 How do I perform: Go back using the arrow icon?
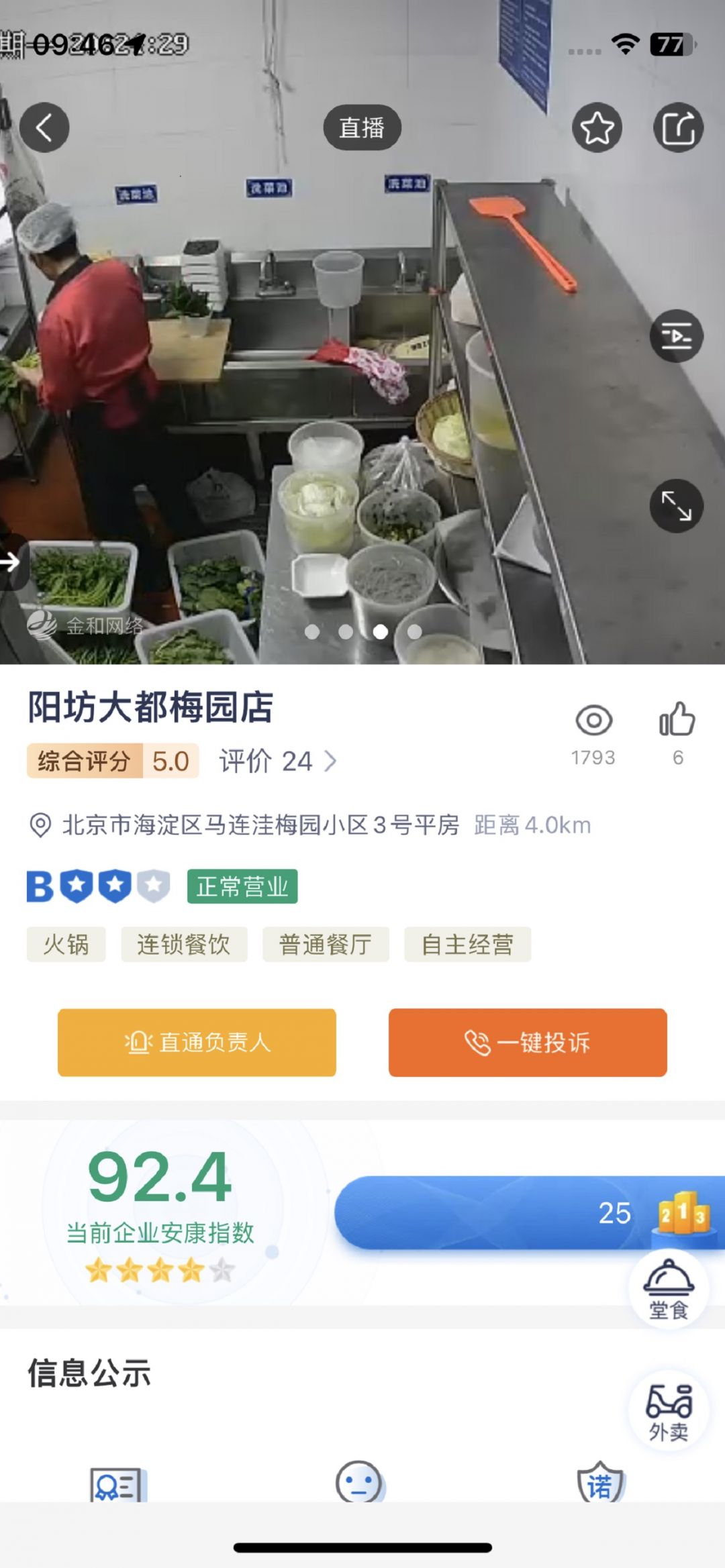click(x=44, y=127)
